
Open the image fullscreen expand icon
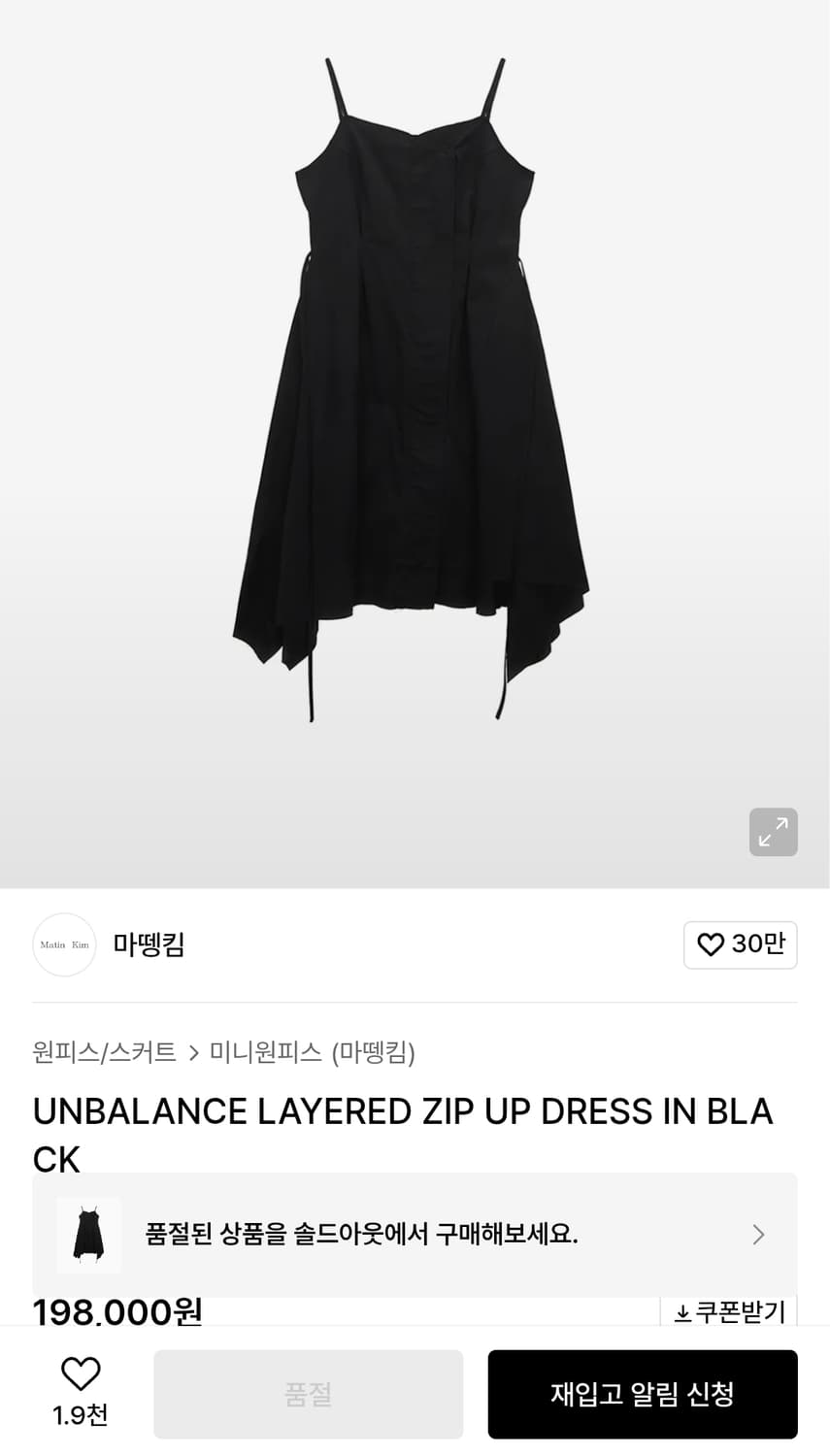click(x=773, y=832)
